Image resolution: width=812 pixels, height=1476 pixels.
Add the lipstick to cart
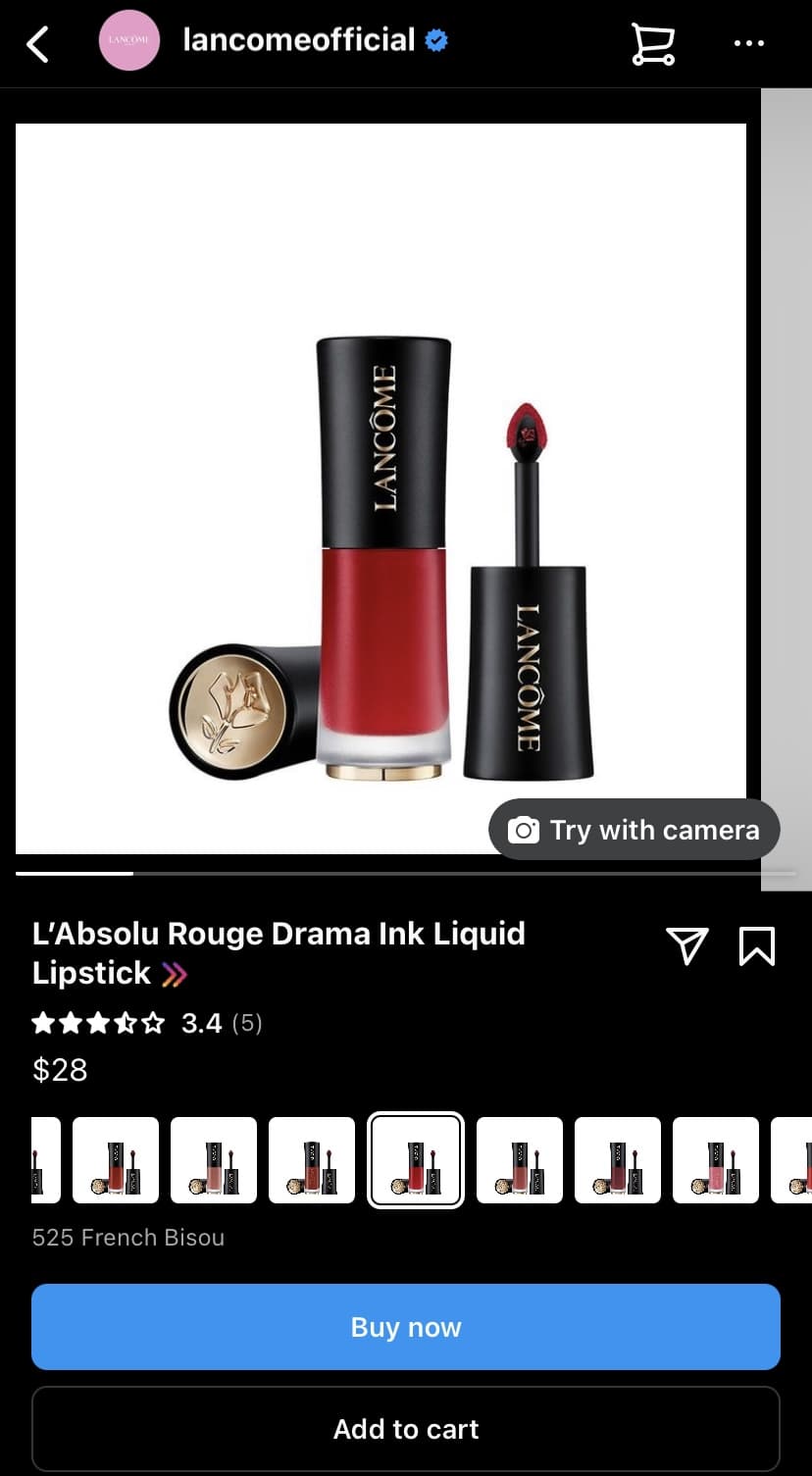(406, 1429)
